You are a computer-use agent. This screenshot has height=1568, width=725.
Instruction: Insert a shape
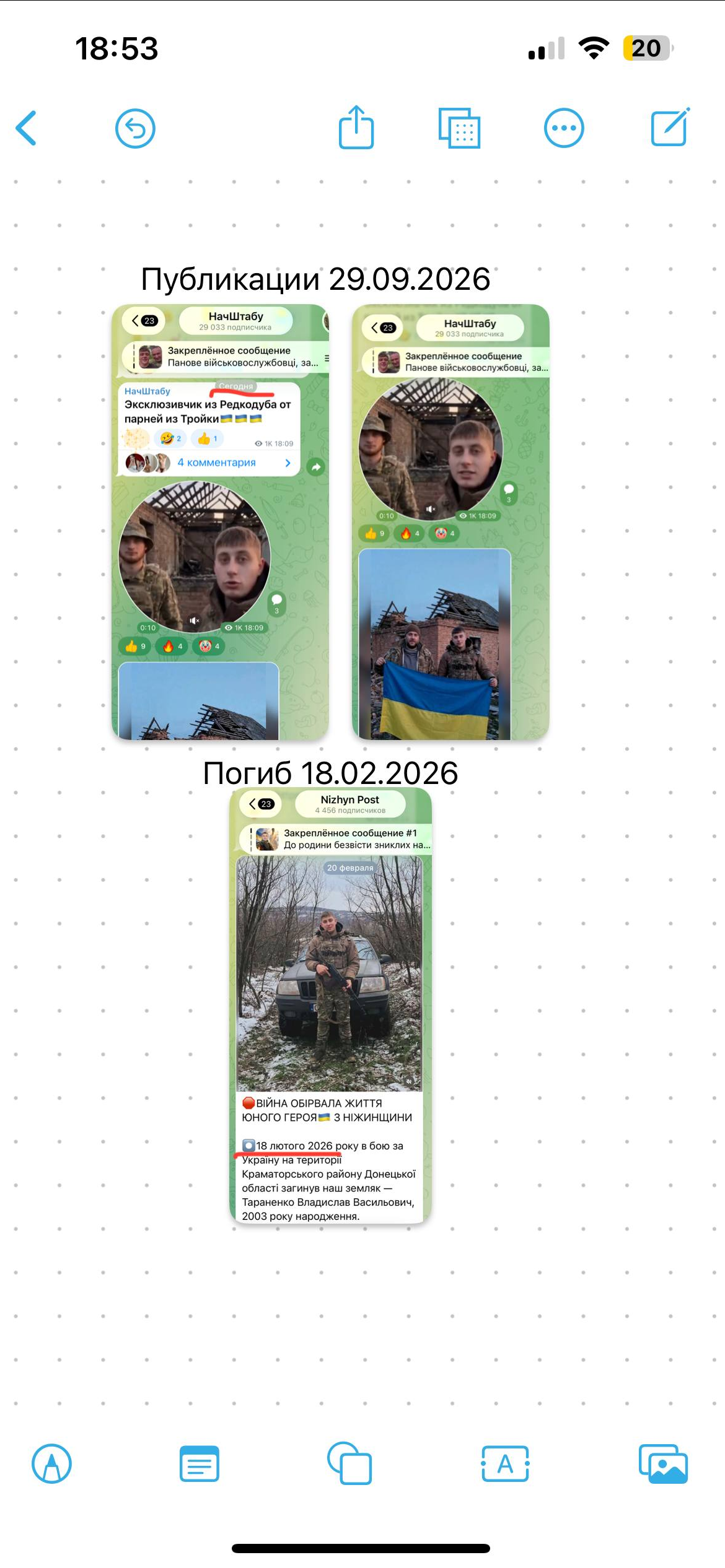(349, 1463)
